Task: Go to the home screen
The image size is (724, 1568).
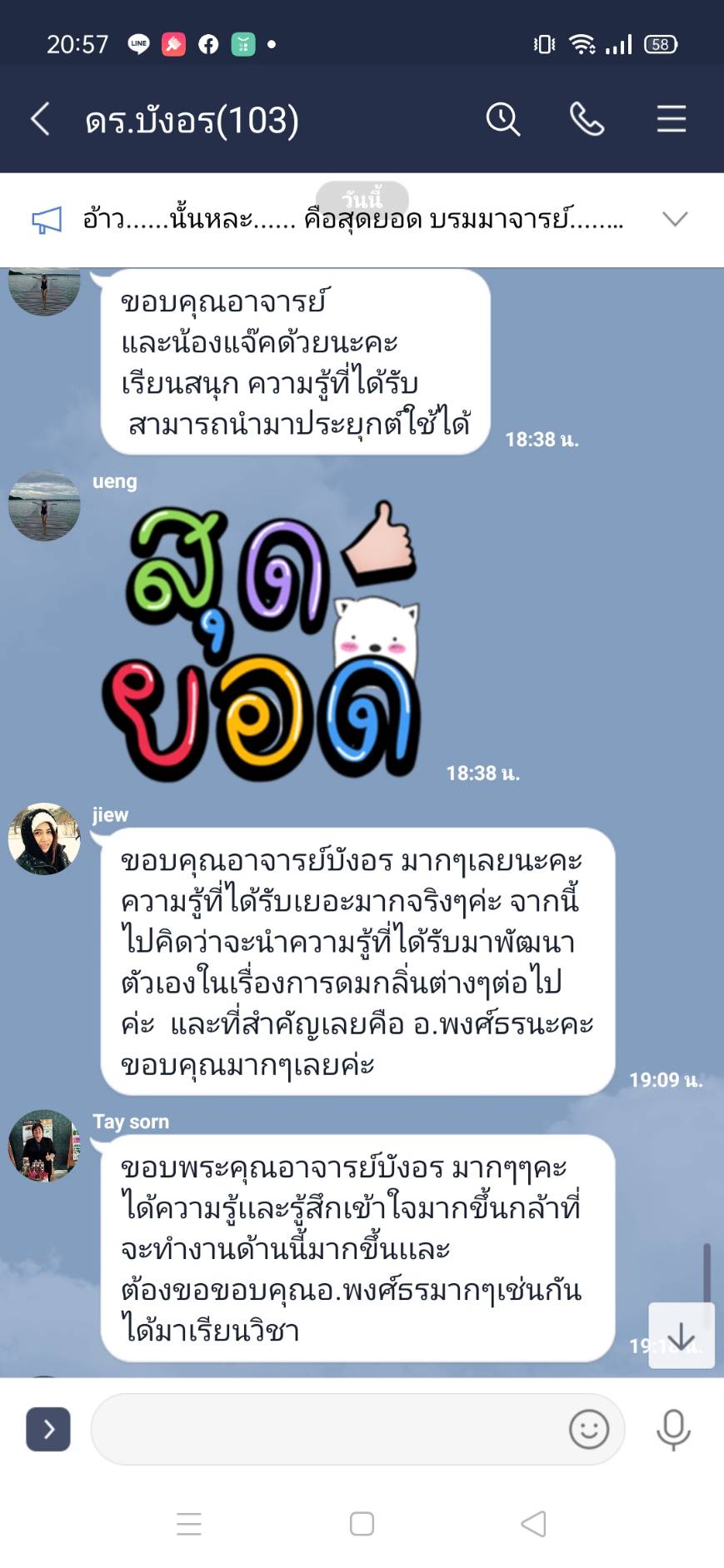Action: [362, 1524]
